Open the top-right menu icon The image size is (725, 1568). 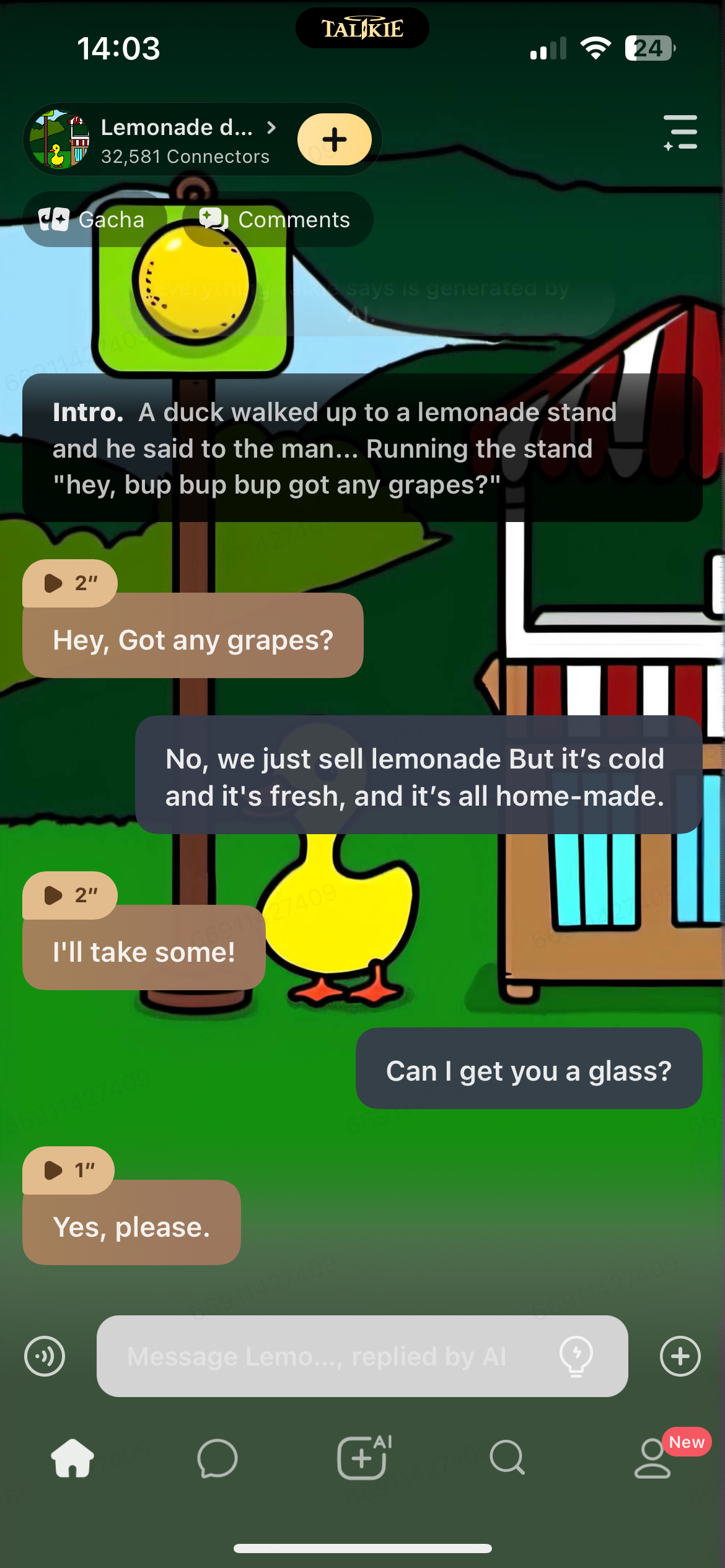pos(680,133)
